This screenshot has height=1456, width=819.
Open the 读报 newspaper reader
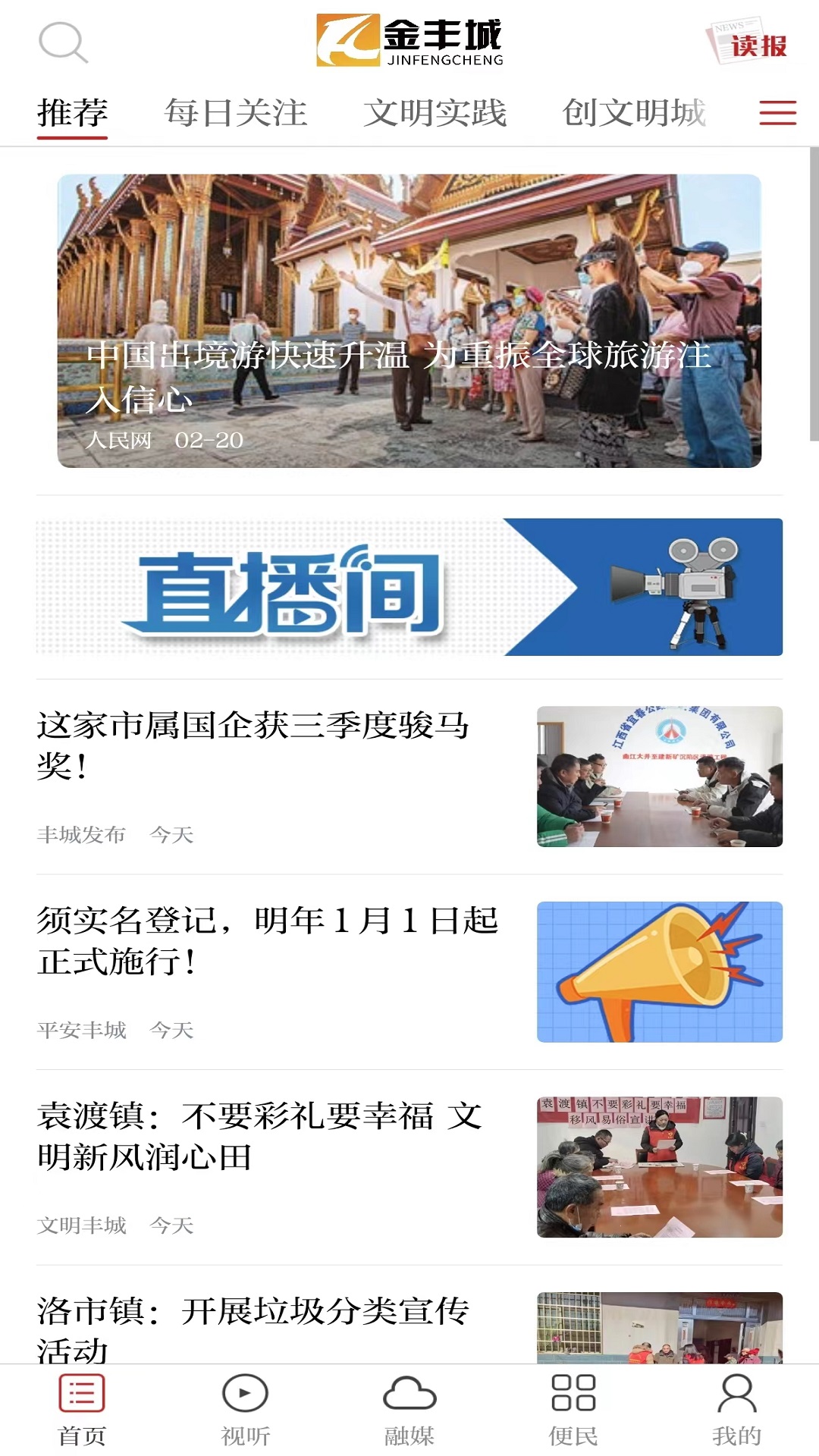[x=748, y=42]
